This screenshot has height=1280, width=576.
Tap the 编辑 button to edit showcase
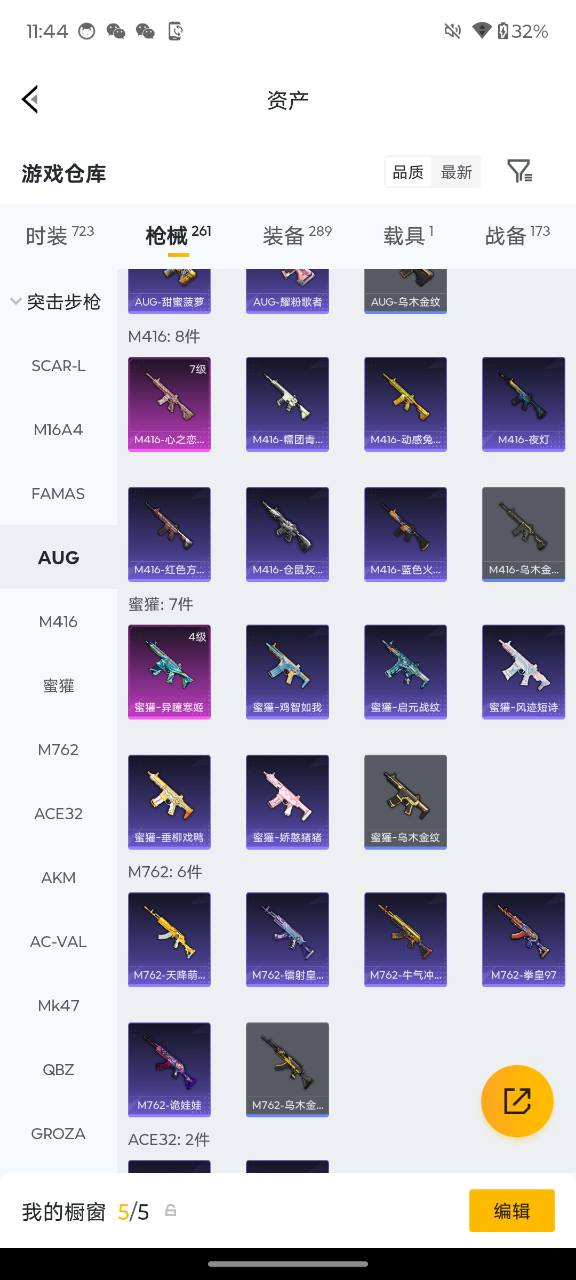512,1211
